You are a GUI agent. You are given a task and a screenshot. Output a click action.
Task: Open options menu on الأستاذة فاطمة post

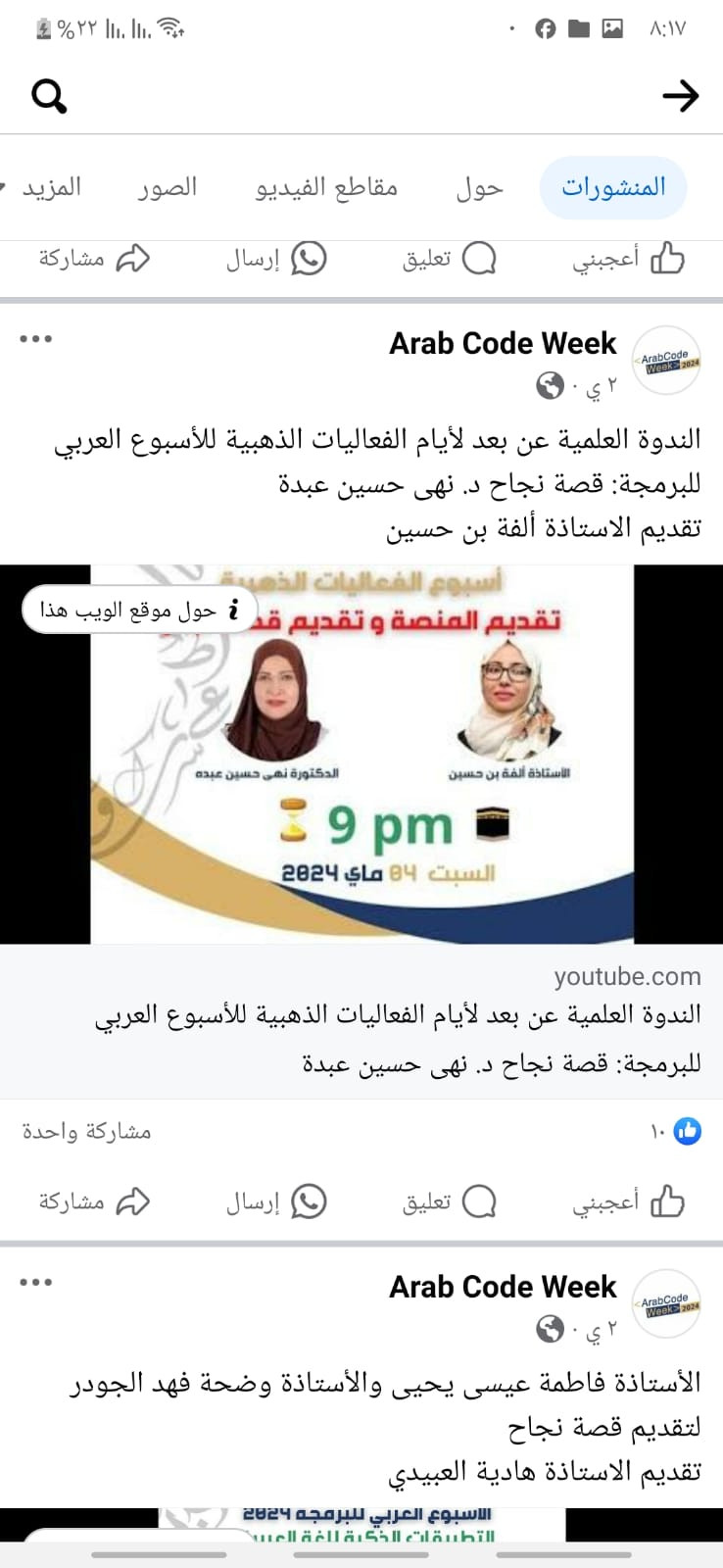(x=36, y=1282)
